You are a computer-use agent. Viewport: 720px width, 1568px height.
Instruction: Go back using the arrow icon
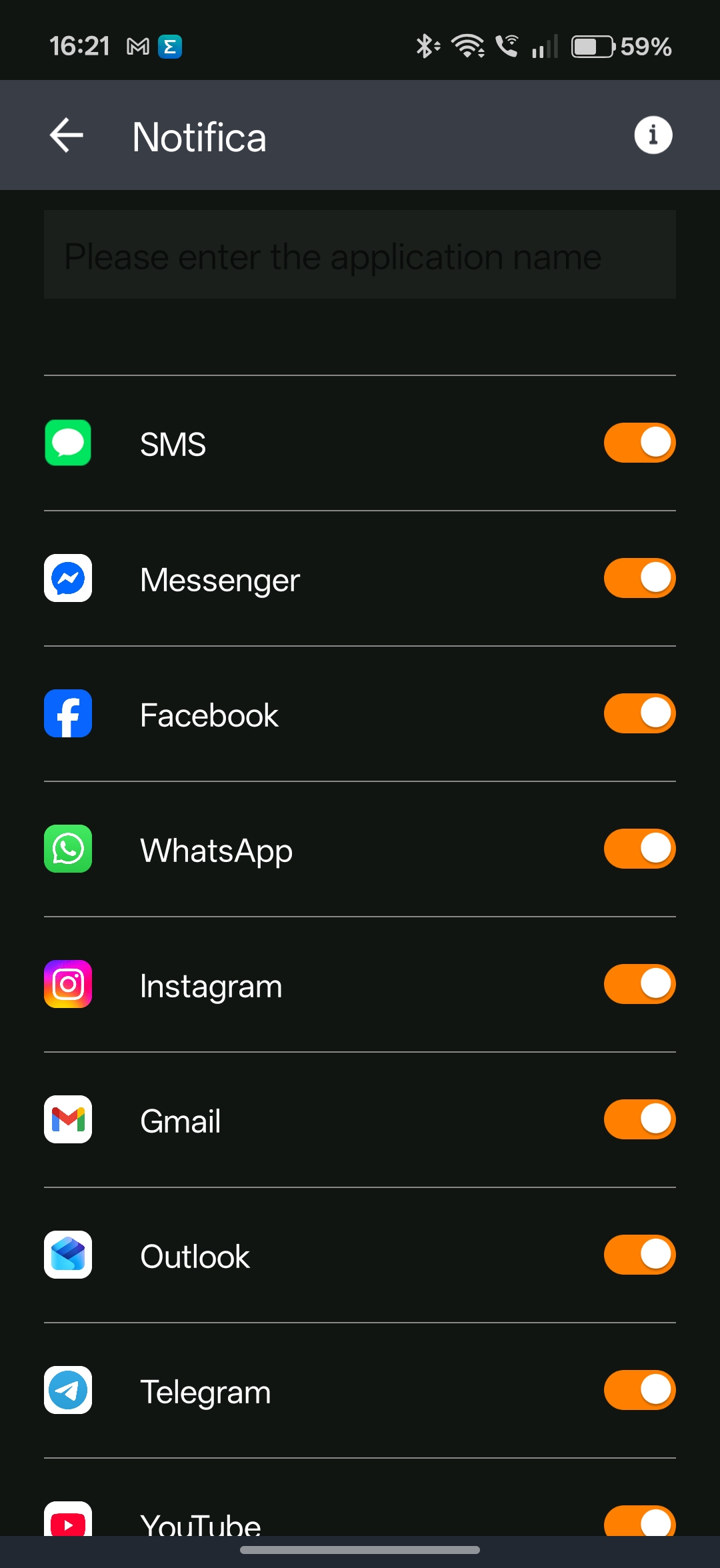click(67, 135)
